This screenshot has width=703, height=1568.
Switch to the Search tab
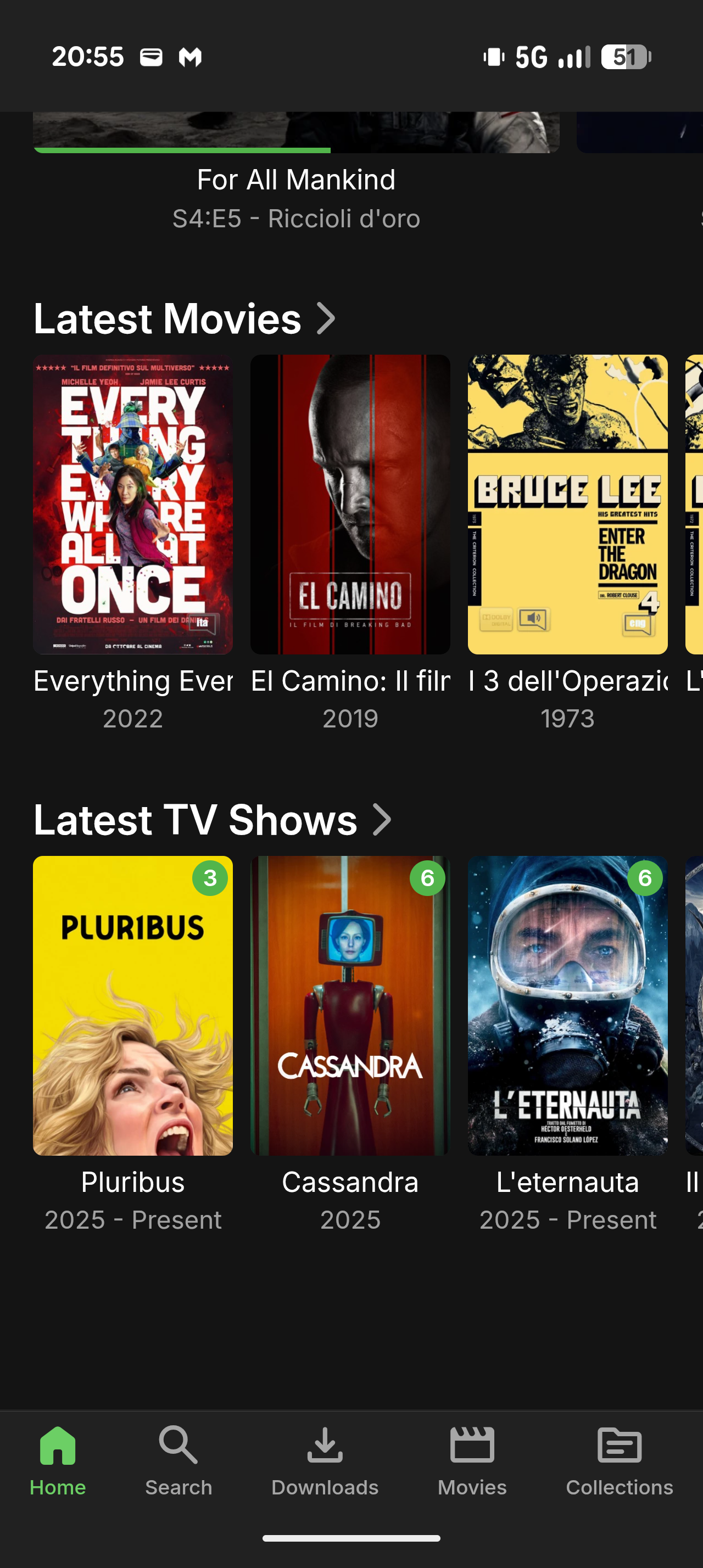click(178, 1460)
